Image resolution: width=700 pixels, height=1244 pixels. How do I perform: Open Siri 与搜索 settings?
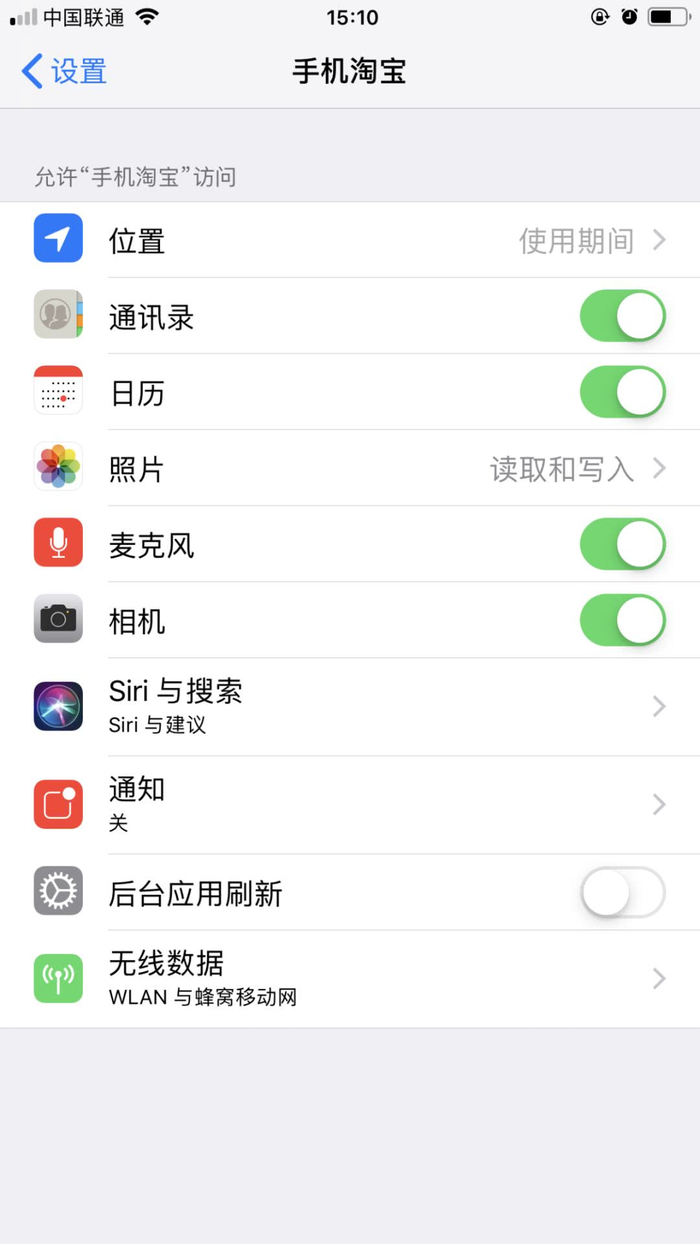(x=350, y=706)
